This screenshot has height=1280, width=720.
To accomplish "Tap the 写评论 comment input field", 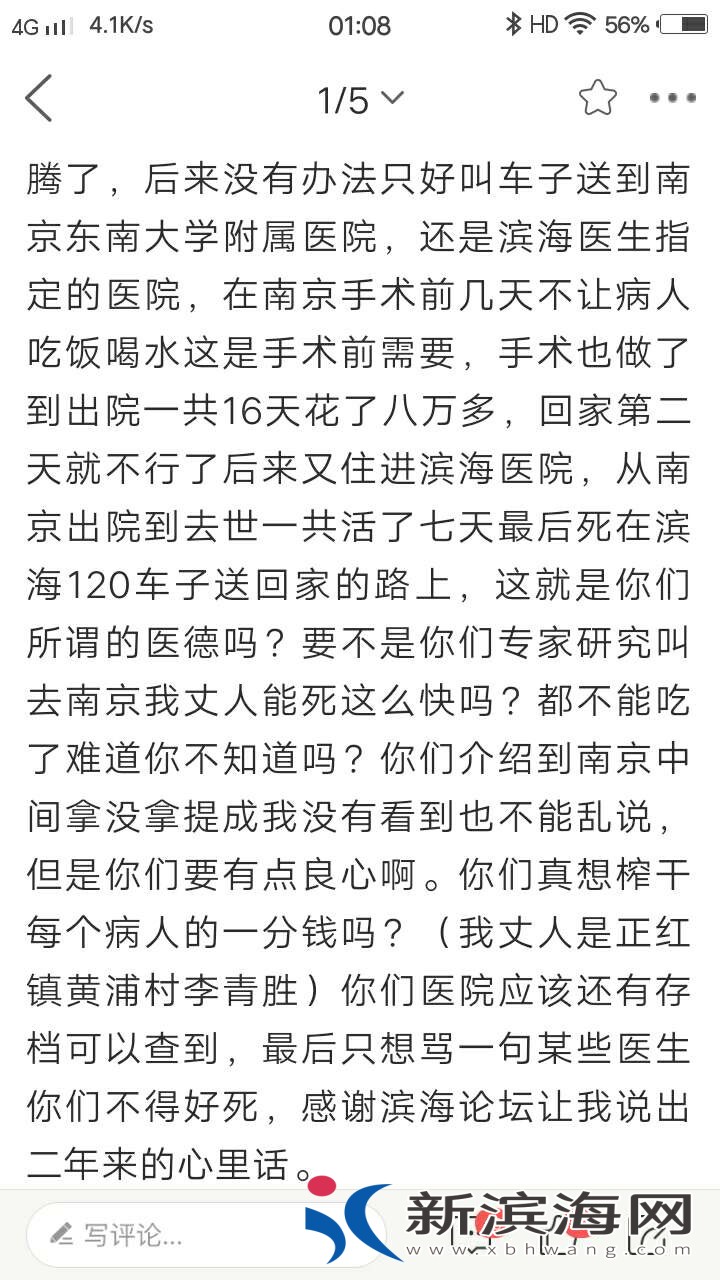I will point(160,1235).
